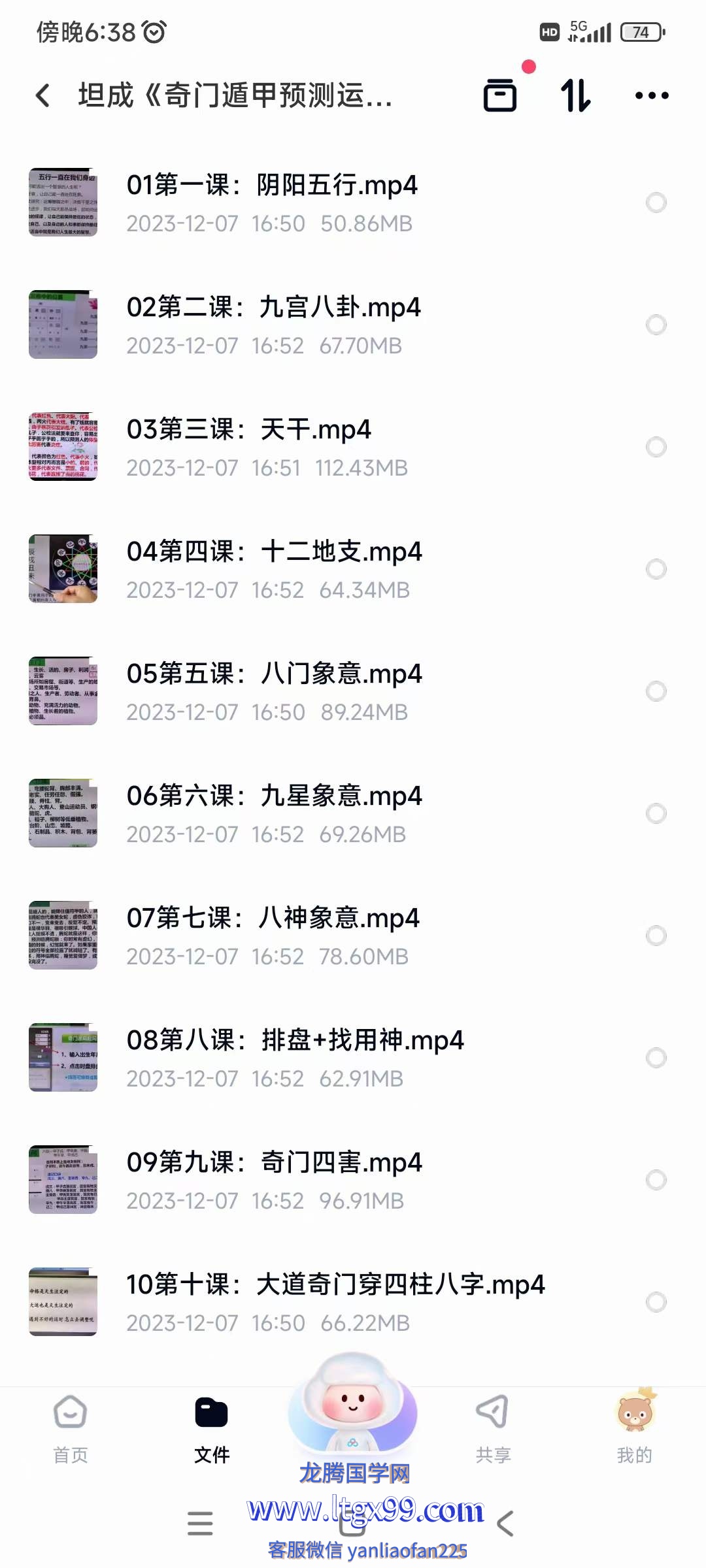The width and height of the screenshot is (706, 1568).
Task: Open the center assistant mascot button
Action: click(x=353, y=1405)
